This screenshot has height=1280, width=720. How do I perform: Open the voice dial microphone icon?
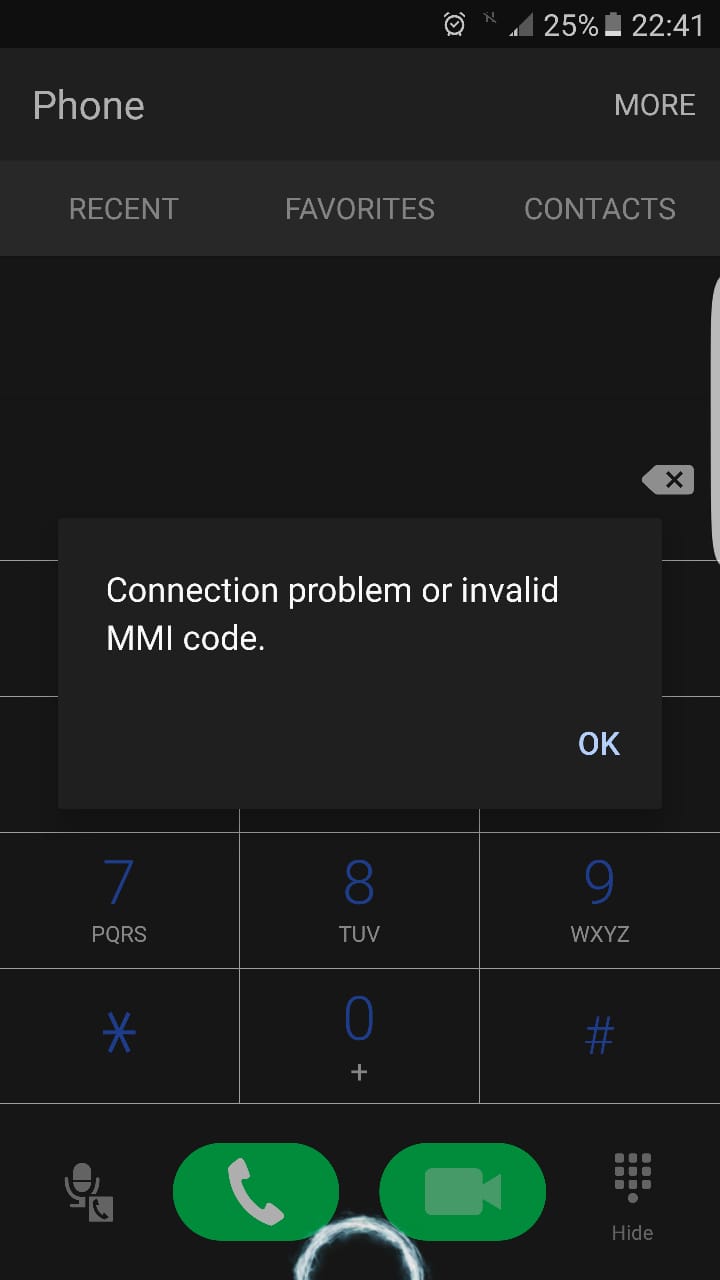[88, 1192]
